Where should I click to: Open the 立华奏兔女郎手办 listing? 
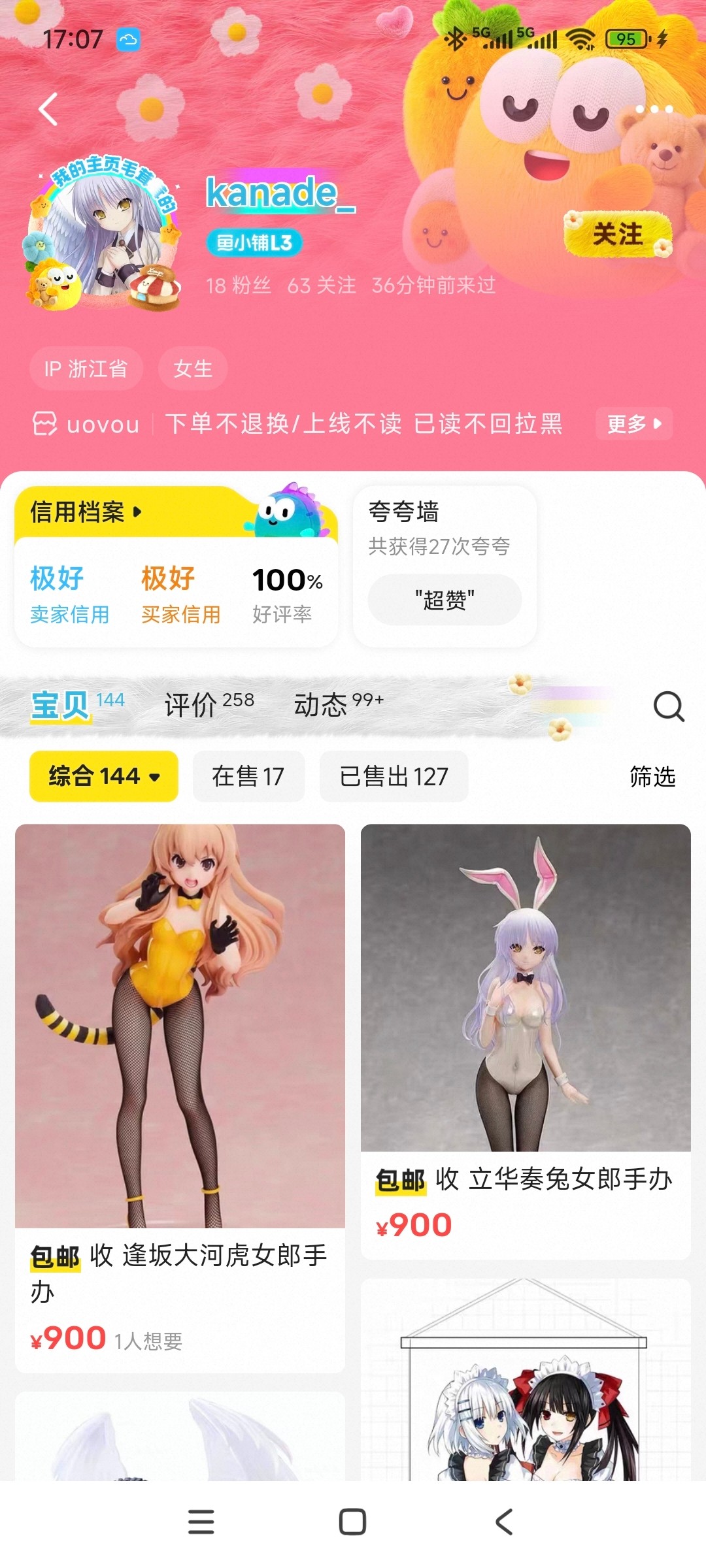click(526, 1039)
